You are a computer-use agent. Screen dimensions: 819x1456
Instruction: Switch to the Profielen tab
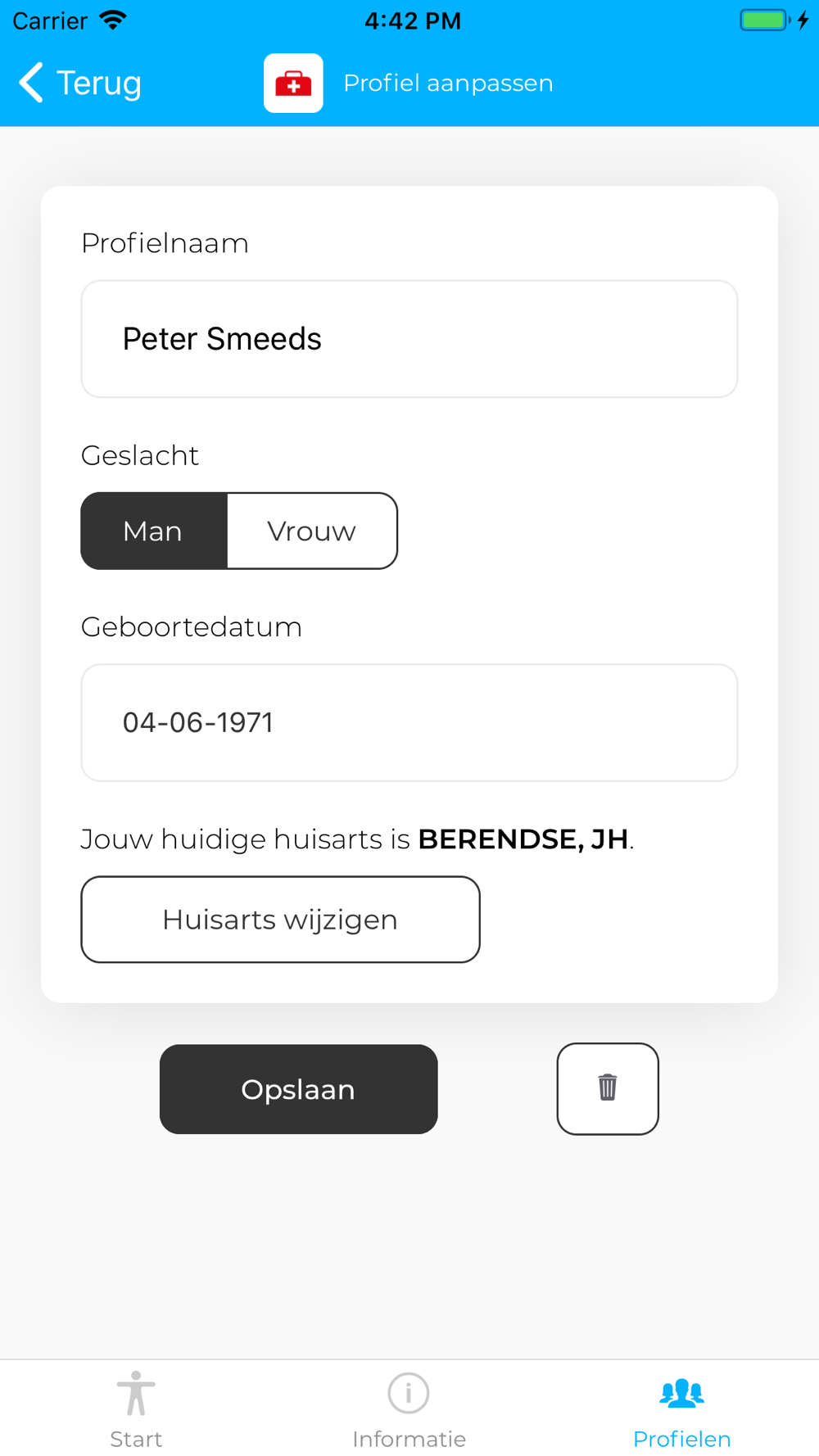(x=681, y=1409)
